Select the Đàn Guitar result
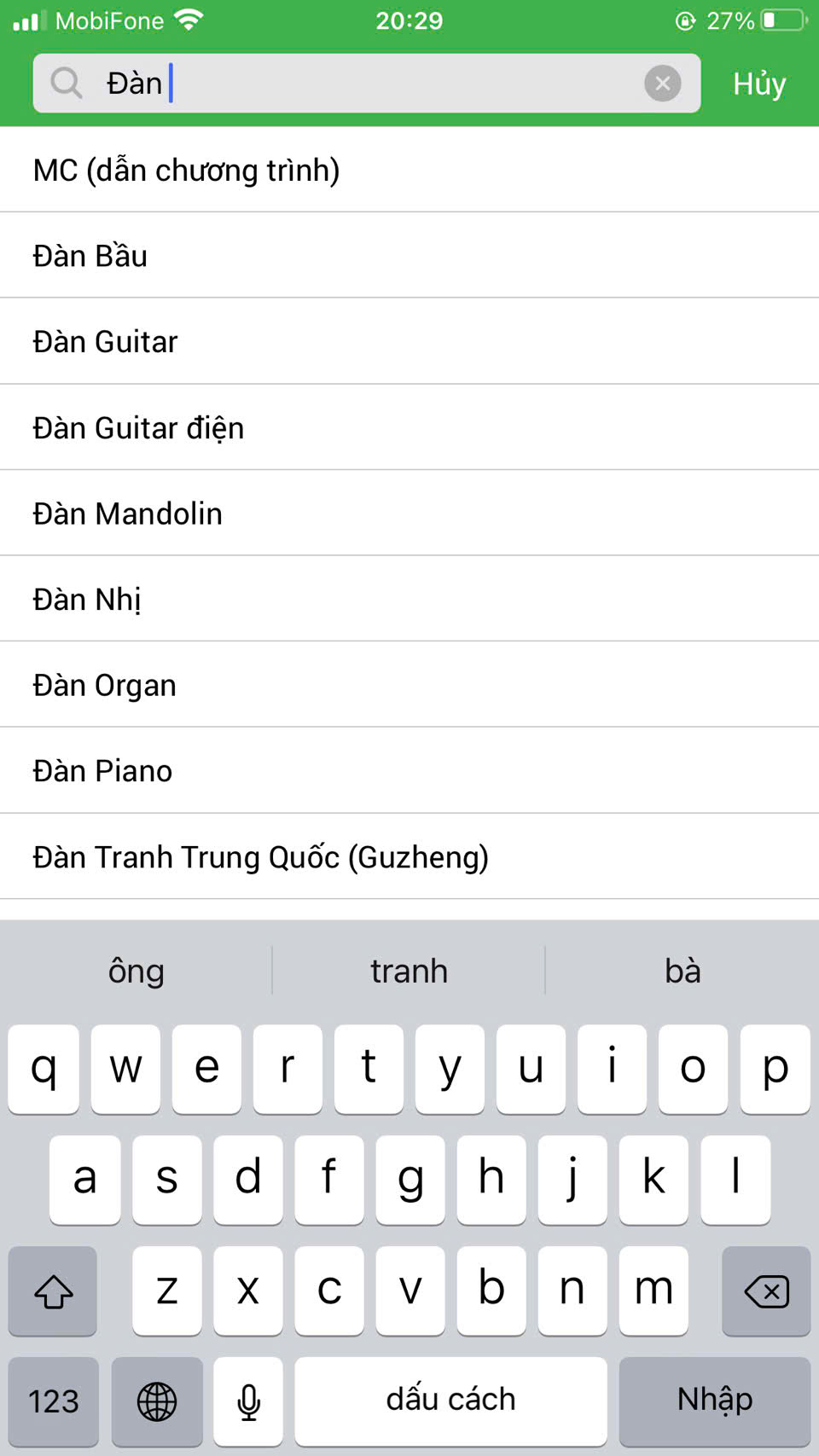The image size is (819, 1456). (409, 341)
